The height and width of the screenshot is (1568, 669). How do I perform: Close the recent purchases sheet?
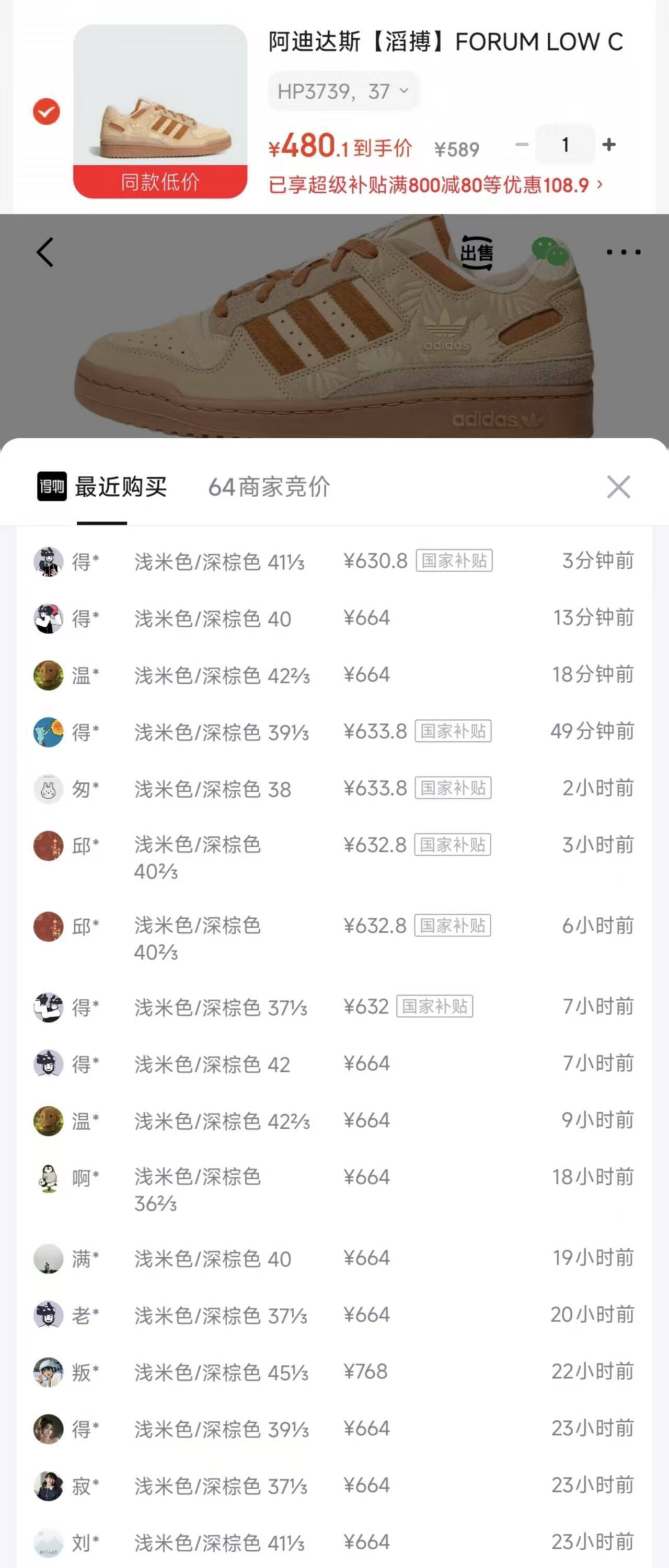618,487
